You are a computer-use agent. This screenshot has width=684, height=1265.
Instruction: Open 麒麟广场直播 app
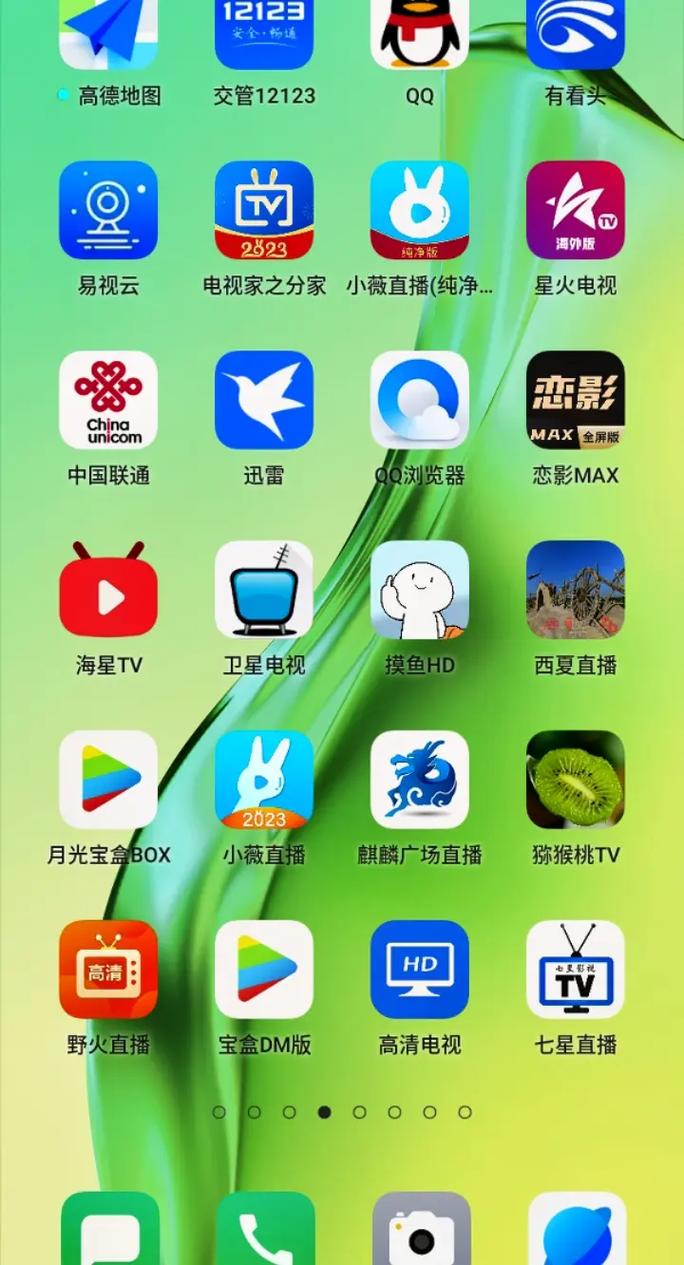point(420,780)
